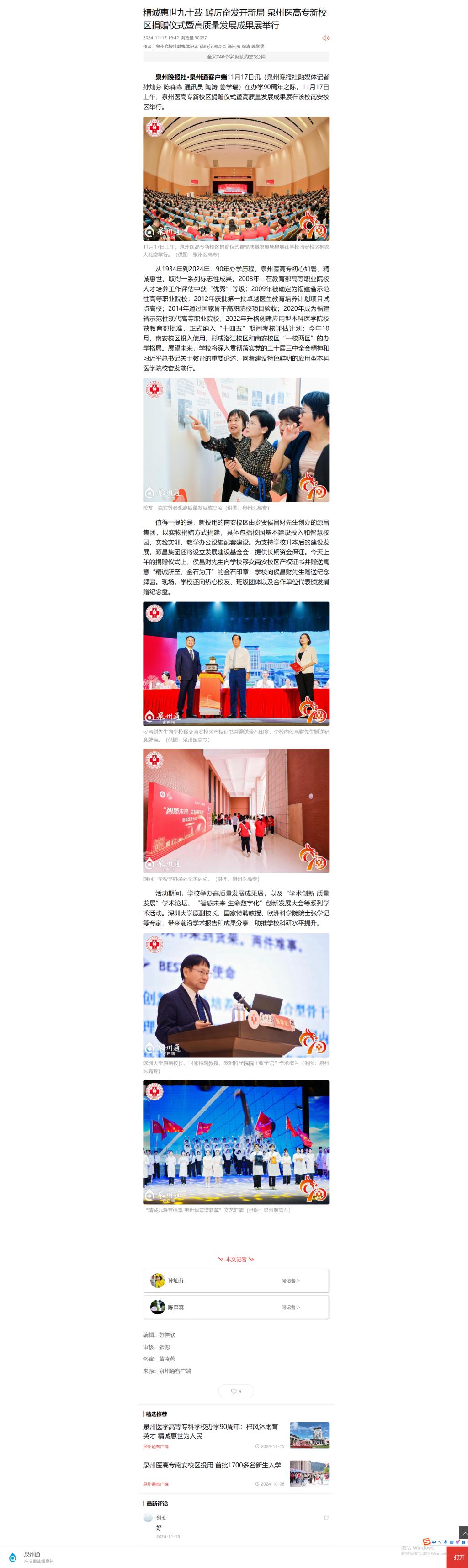This screenshot has width=468, height=1568.
Task: Open recommended article about the 90周年 anniversary
Action: [x=211, y=1430]
